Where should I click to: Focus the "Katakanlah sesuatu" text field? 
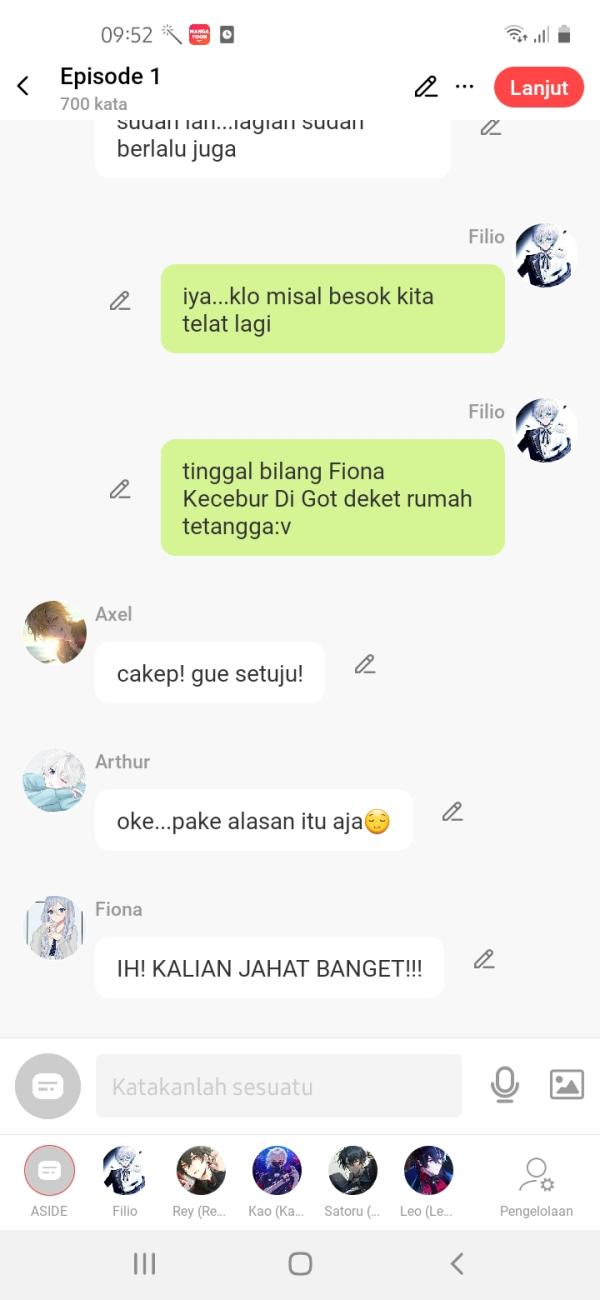point(278,1086)
